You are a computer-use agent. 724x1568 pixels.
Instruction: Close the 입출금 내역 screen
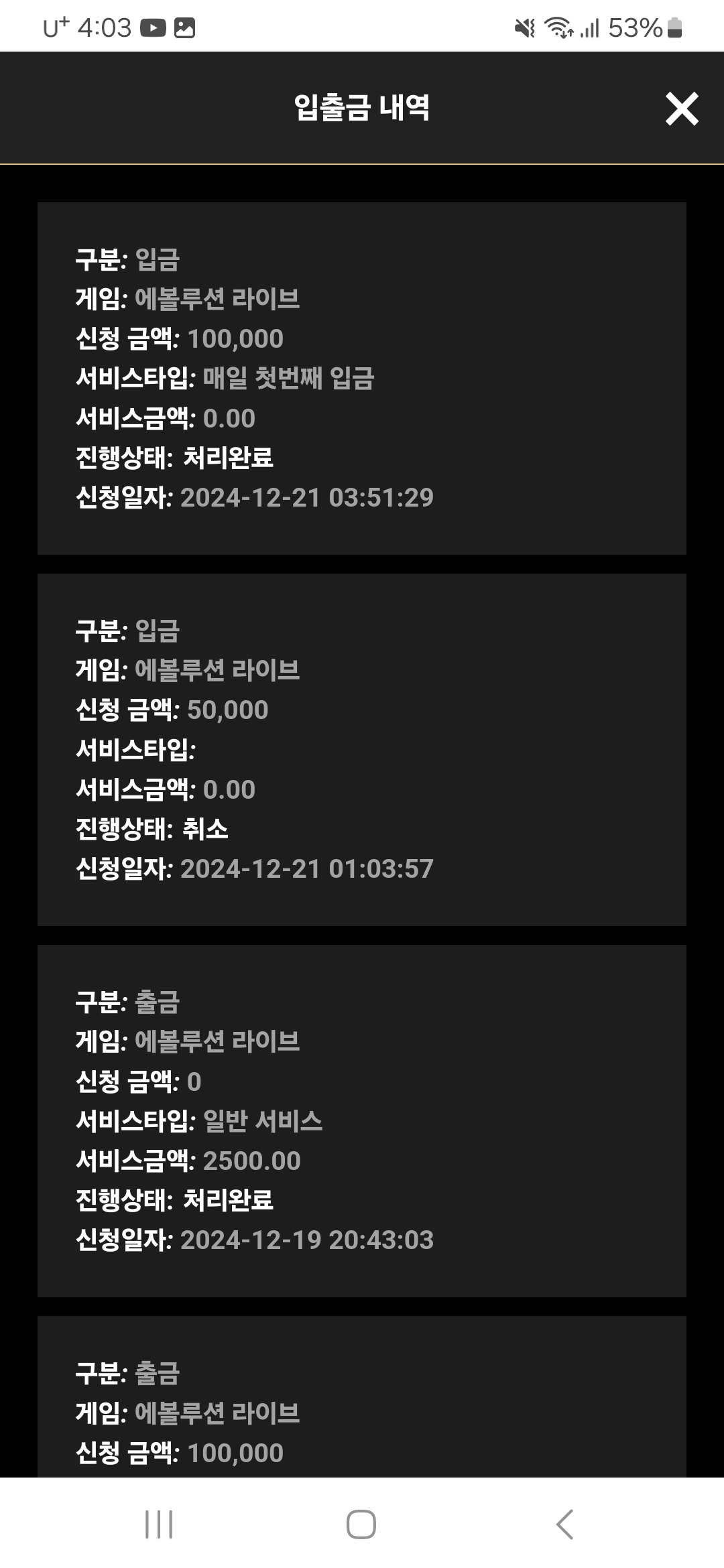tap(682, 109)
